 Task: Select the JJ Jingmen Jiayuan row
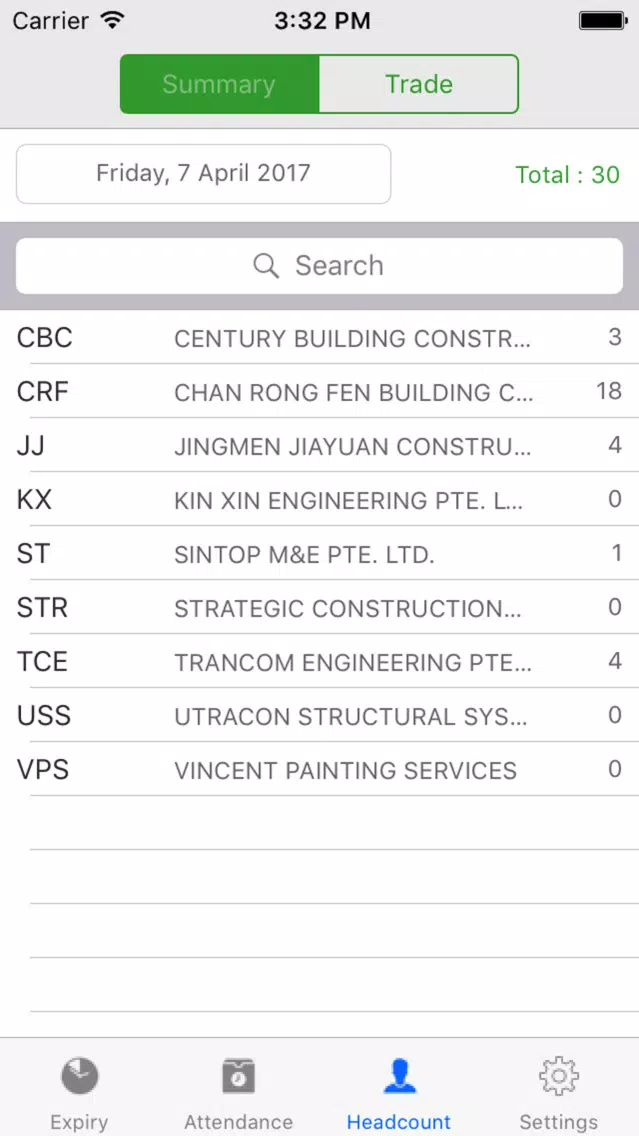pyautogui.click(x=320, y=445)
